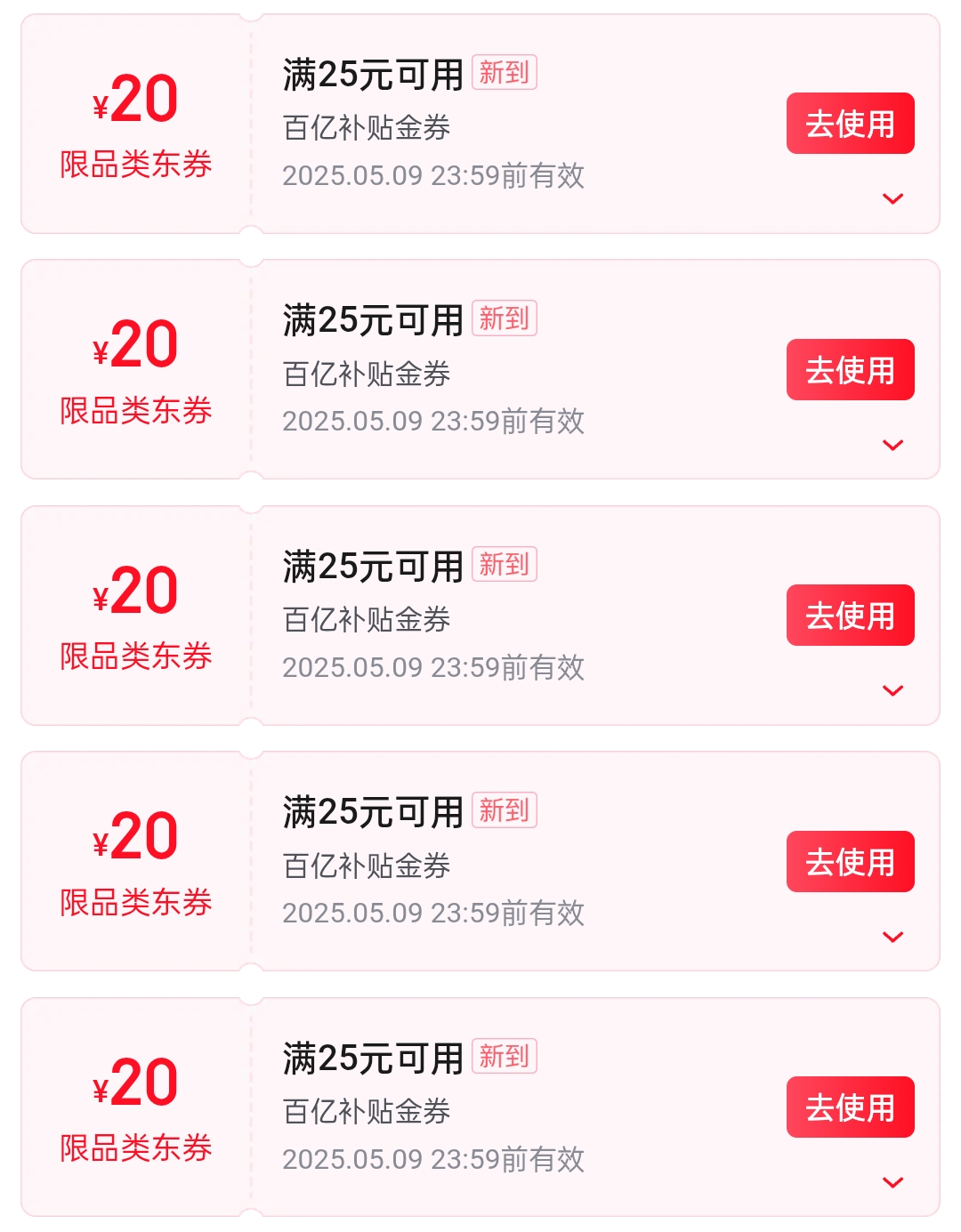Expand the chevron on the last coupon
The image size is (961, 1232).
tap(892, 1181)
